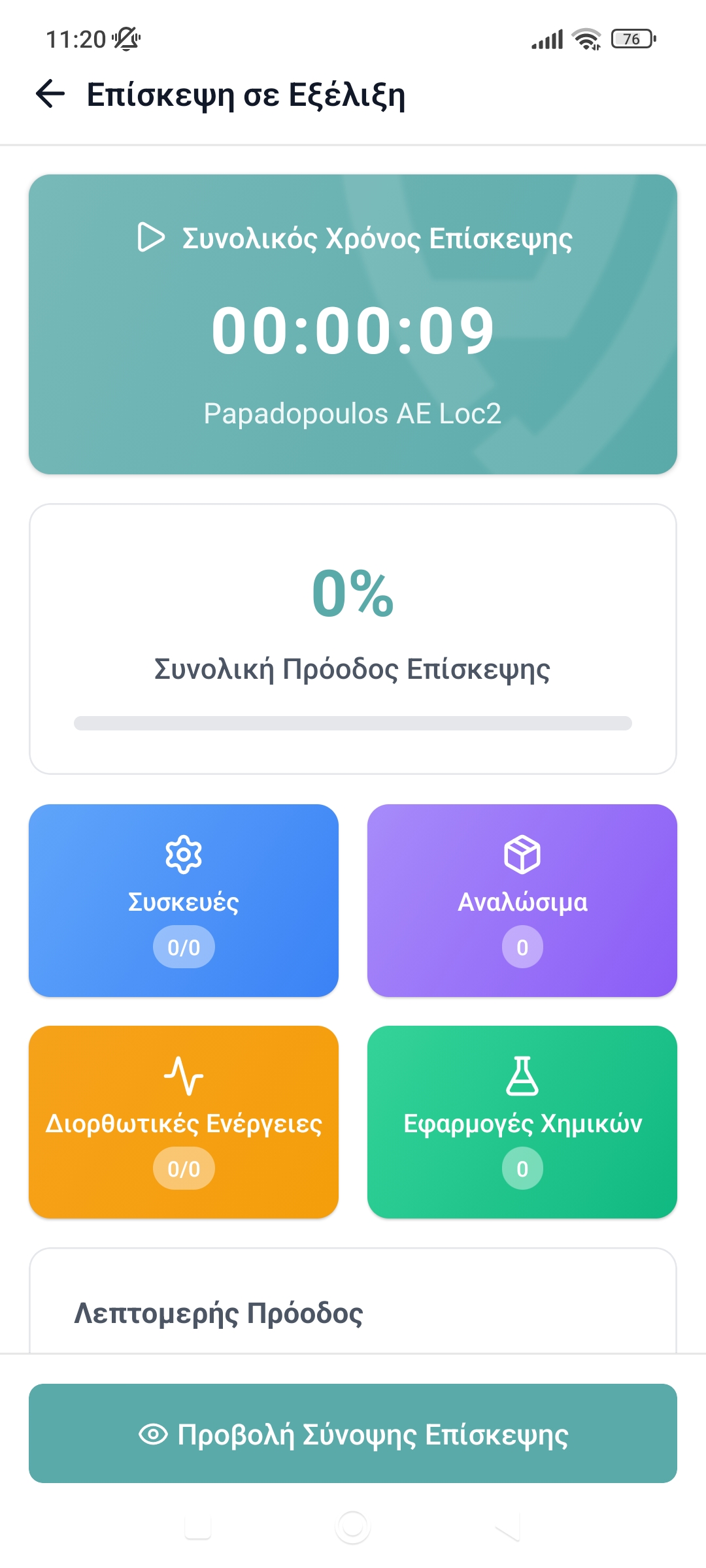This screenshot has width=706, height=1568.
Task: Tap the system home button
Action: [353, 1527]
